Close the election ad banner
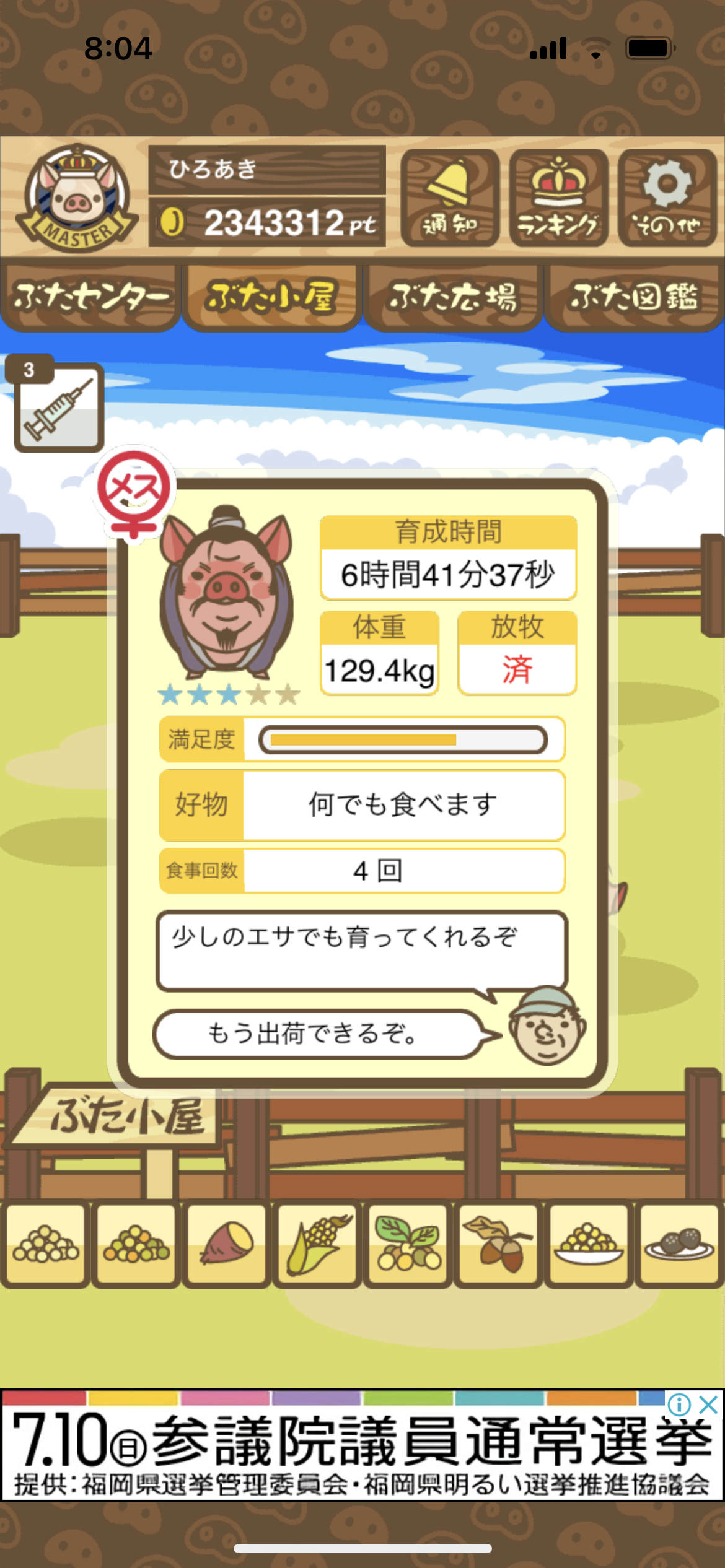This screenshot has width=725, height=1568. (708, 1405)
